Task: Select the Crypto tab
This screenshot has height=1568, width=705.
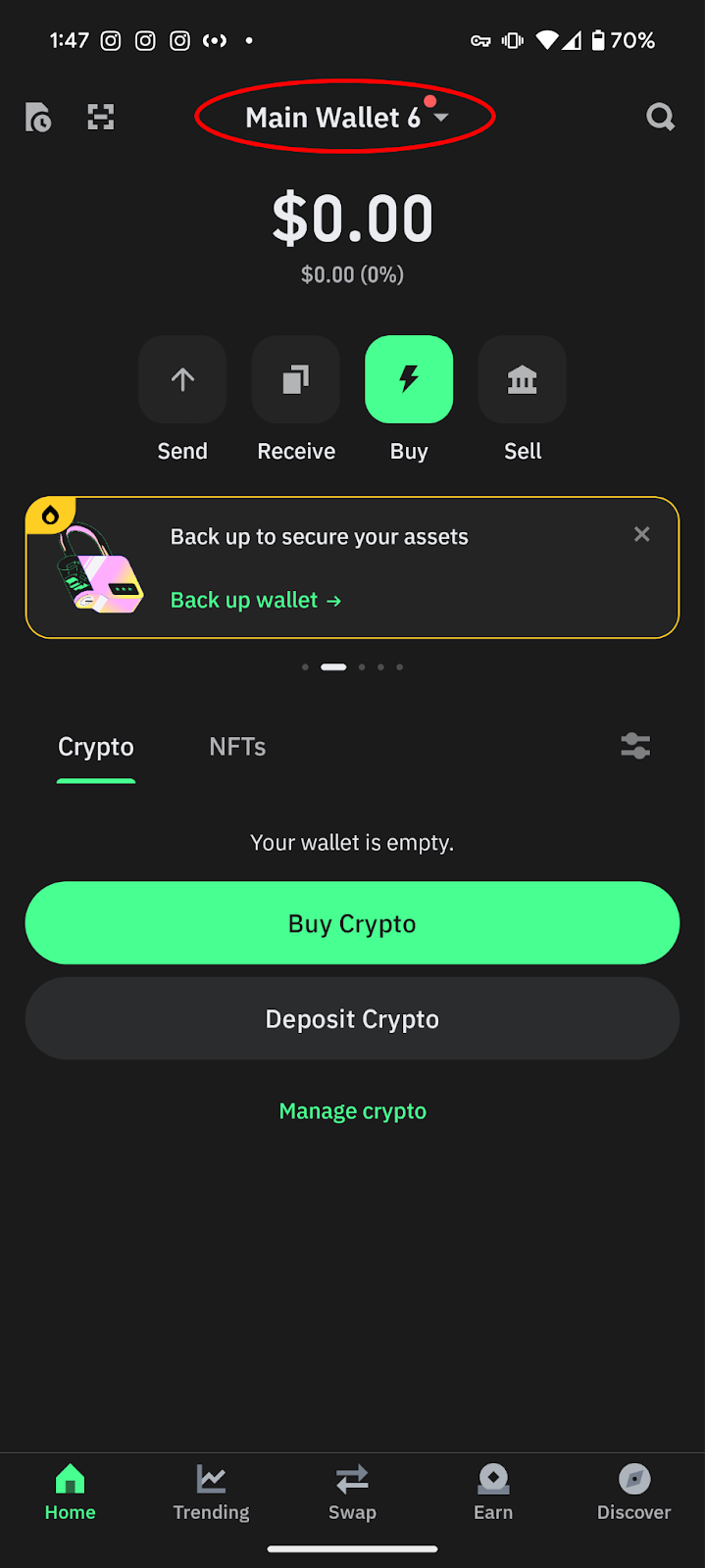Action: 96,747
